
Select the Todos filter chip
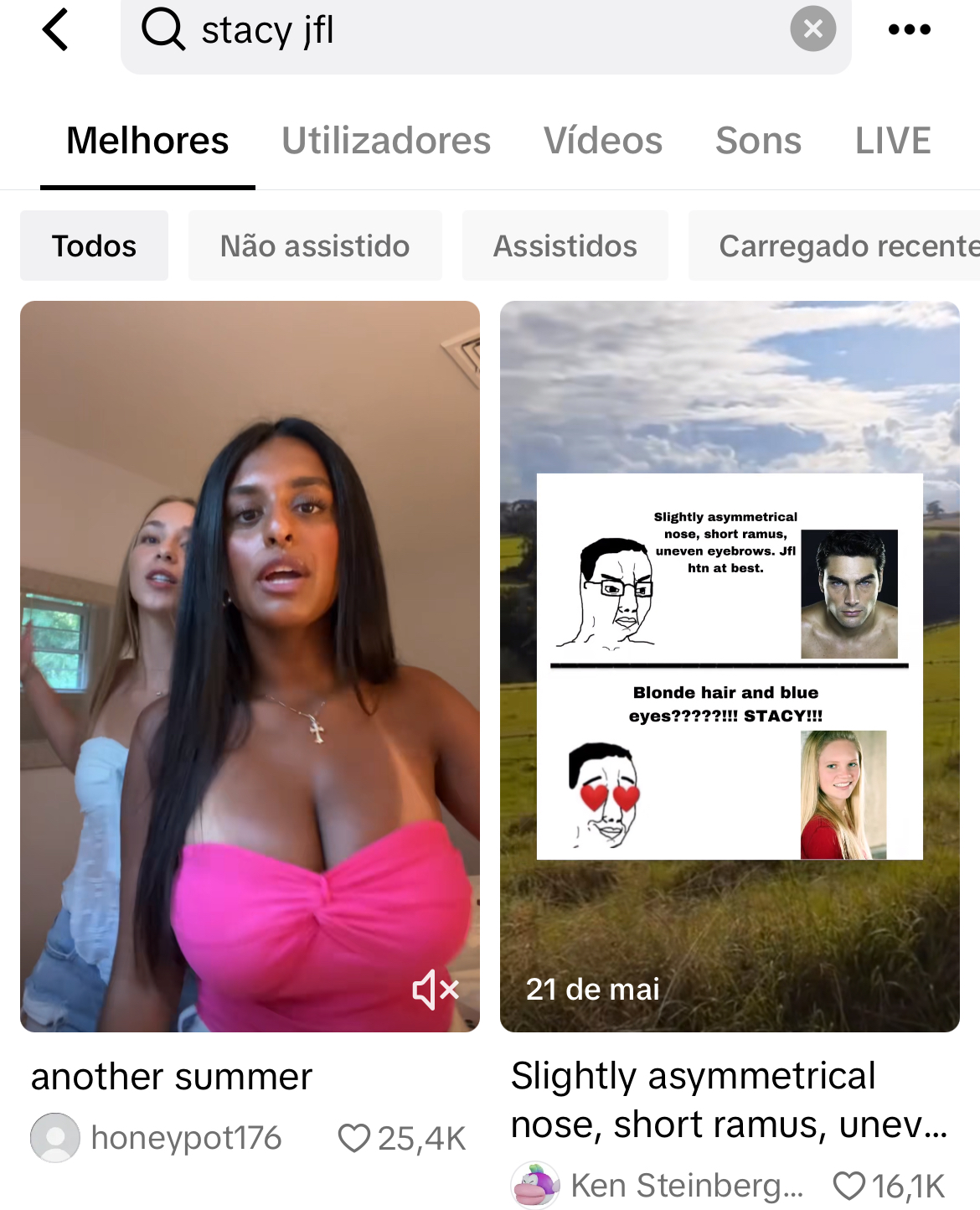pyautogui.click(x=94, y=246)
